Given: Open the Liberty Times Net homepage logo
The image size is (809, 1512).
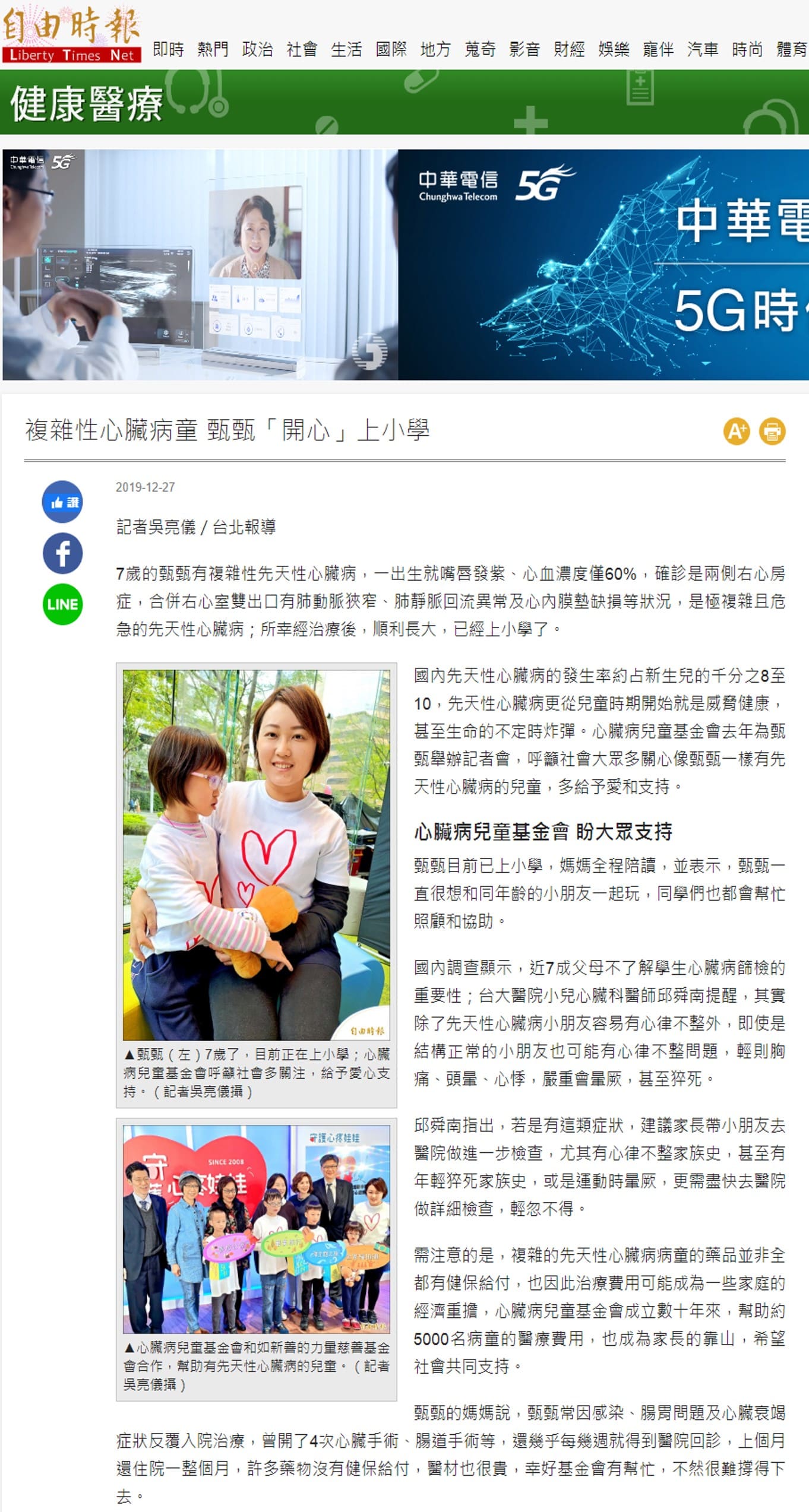Looking at the screenshot, I should pos(71,34).
